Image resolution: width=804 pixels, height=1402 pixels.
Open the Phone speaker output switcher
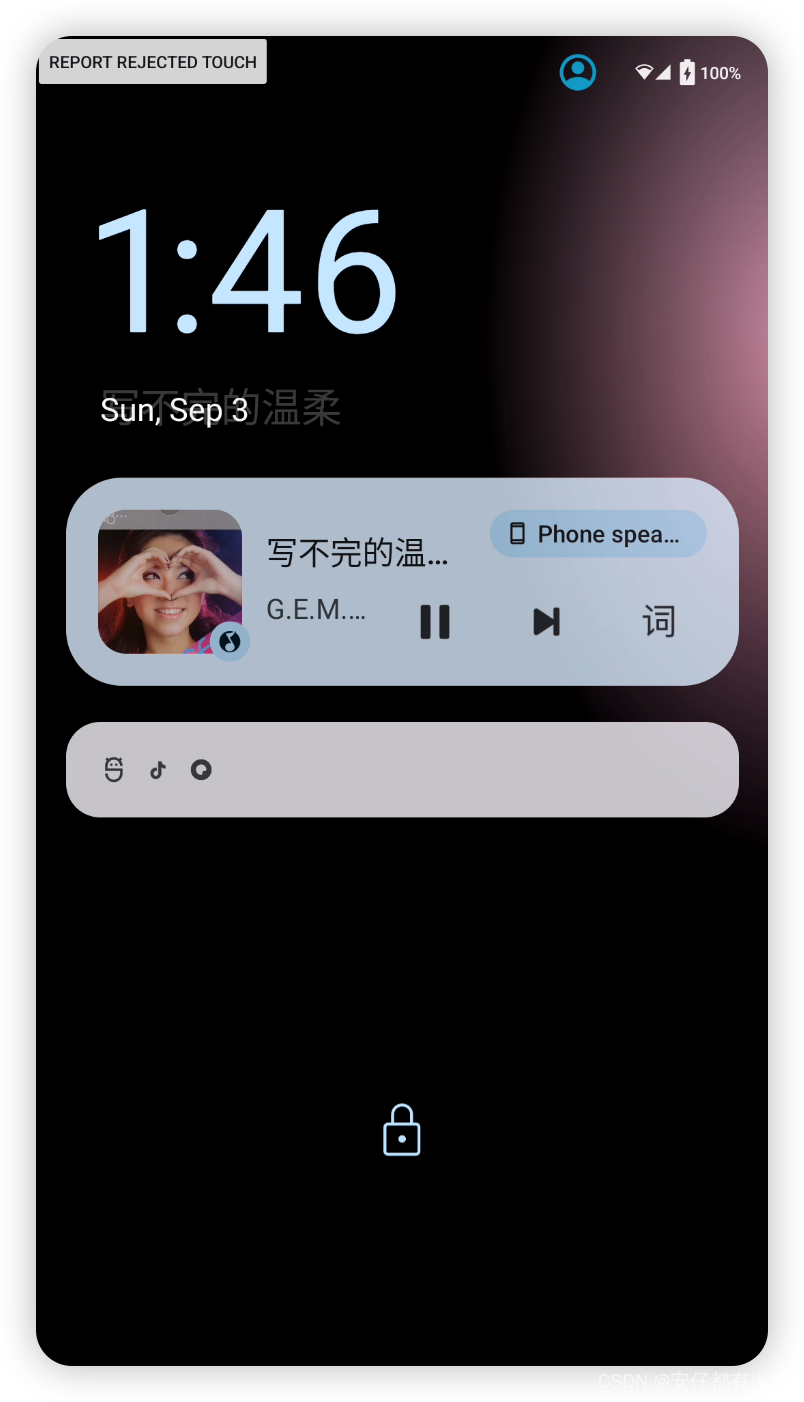tap(597, 534)
